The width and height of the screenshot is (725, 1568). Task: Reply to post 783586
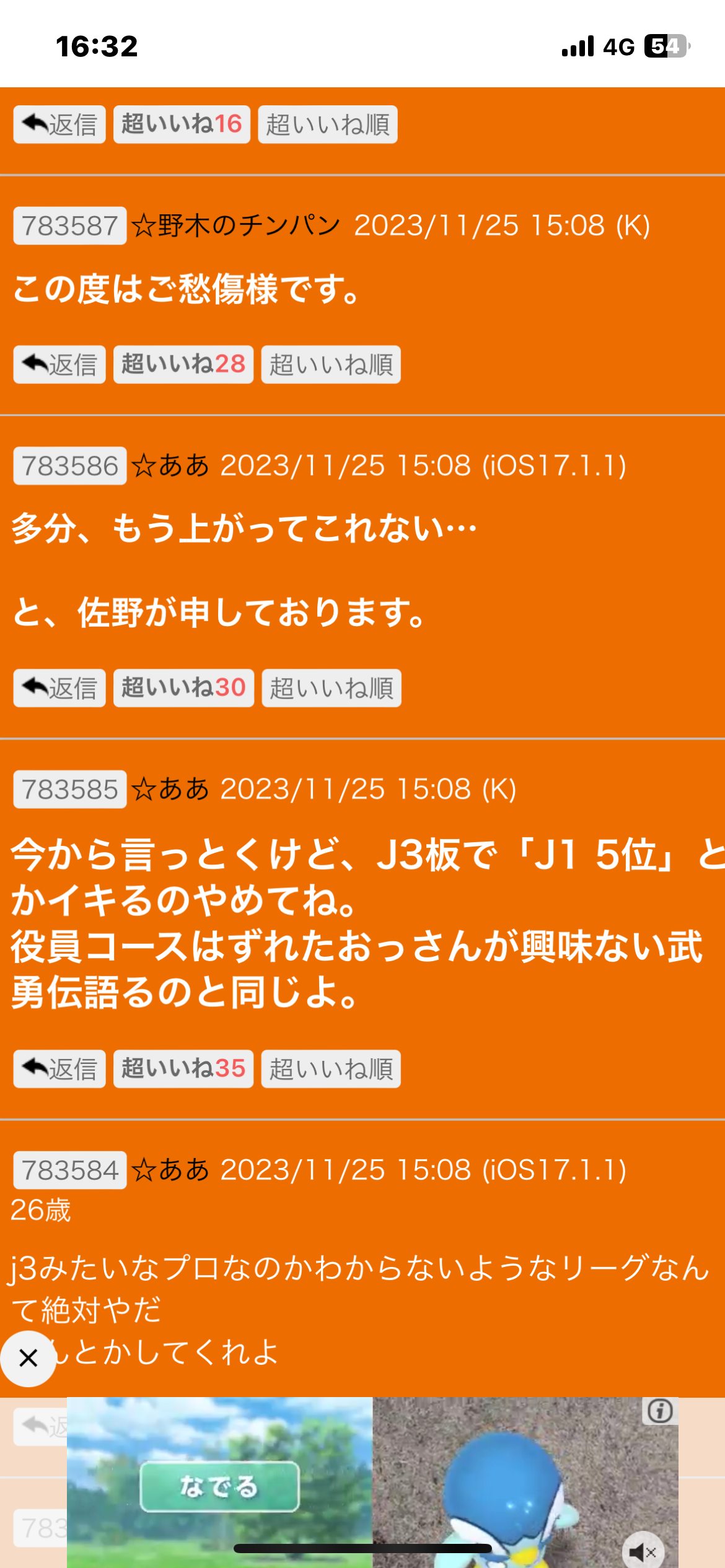(x=59, y=688)
